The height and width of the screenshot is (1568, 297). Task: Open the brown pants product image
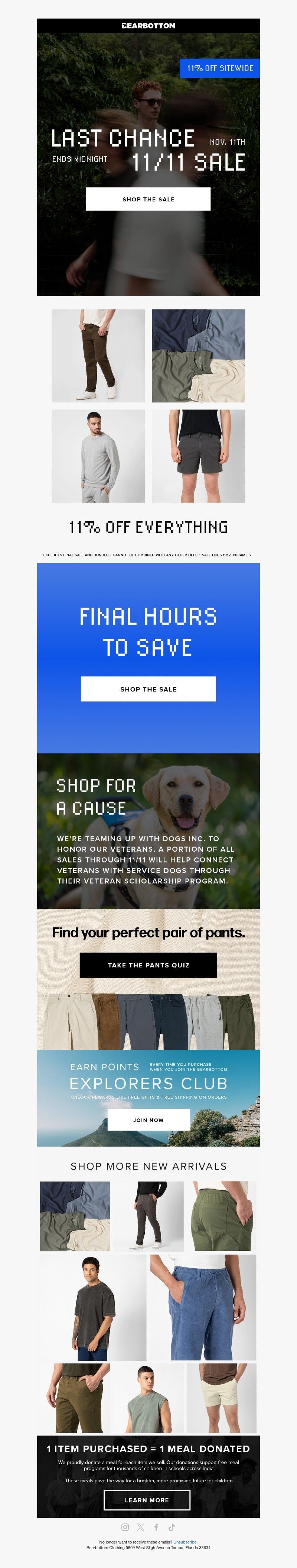pyautogui.click(x=98, y=355)
